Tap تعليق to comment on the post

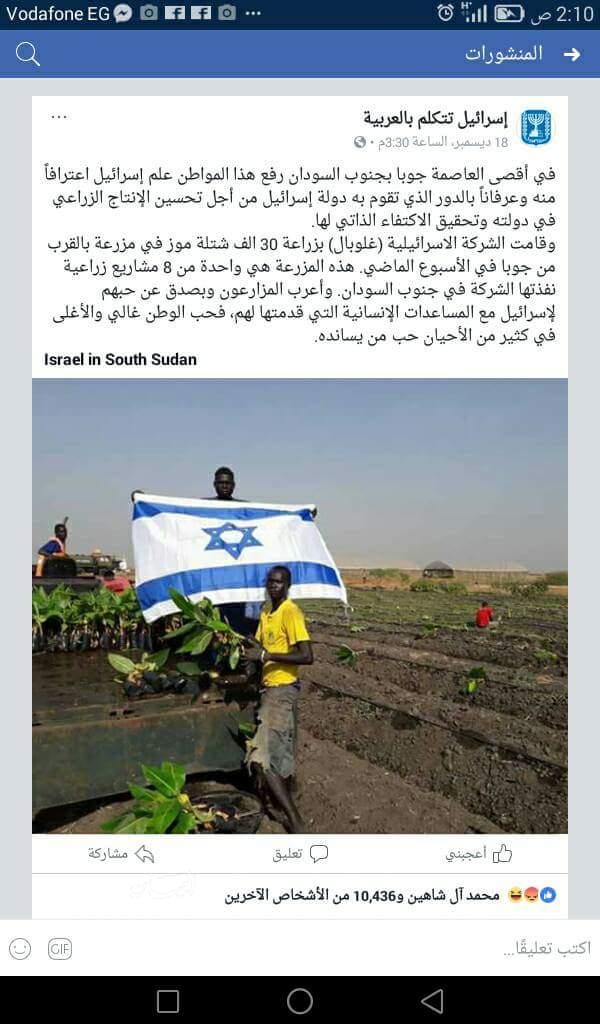[300, 854]
